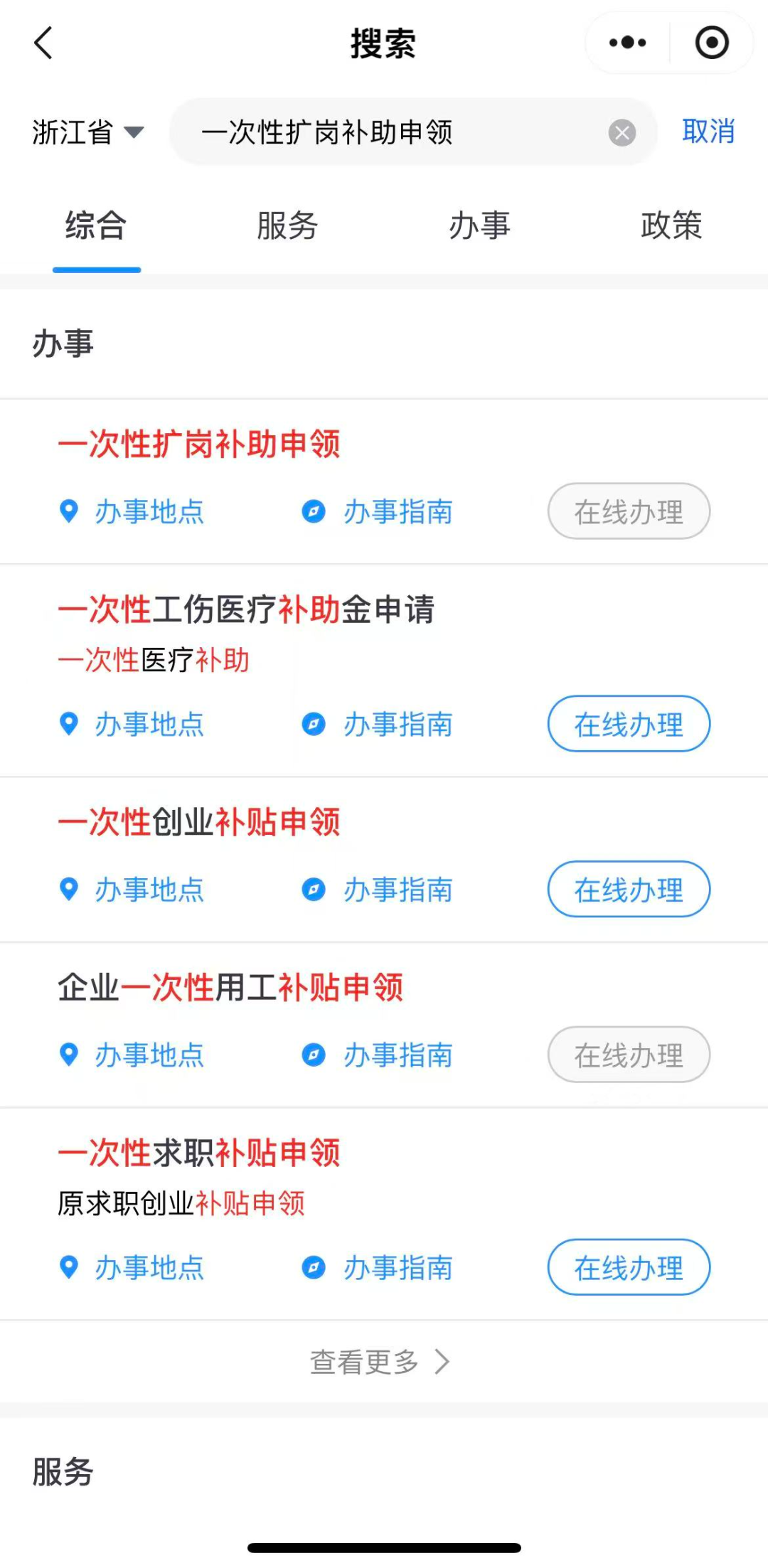
Task: Open the three-dot menu in top right
Action: pyautogui.click(x=625, y=43)
